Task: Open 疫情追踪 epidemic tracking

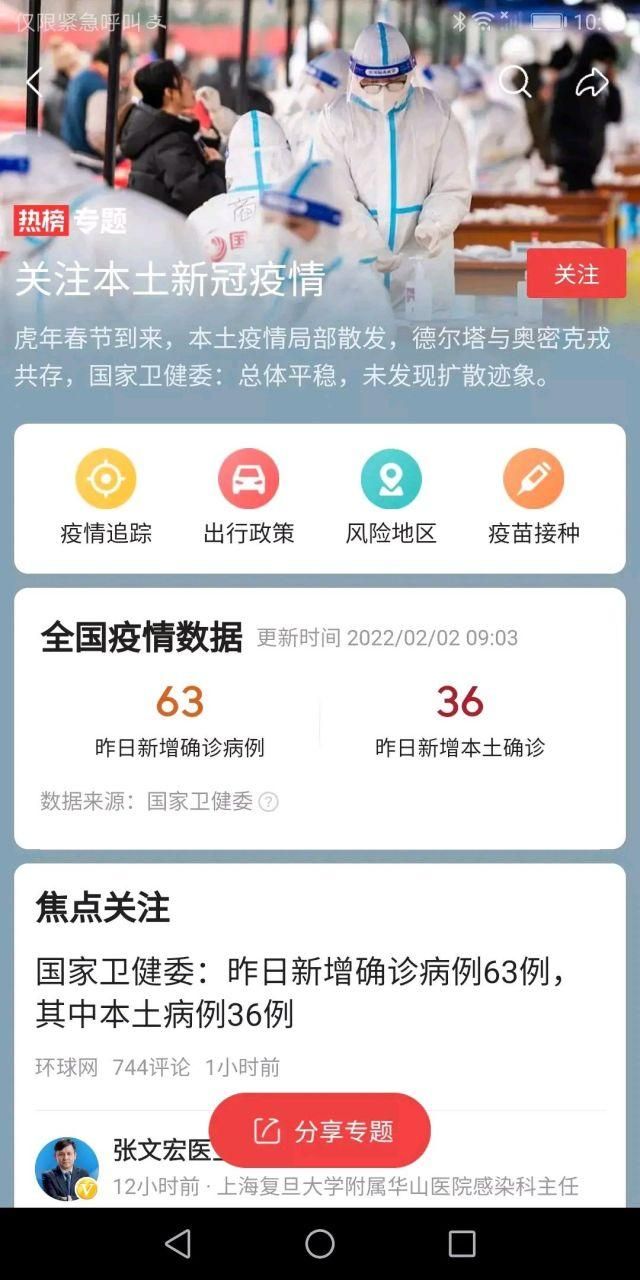Action: pyautogui.click(x=106, y=497)
